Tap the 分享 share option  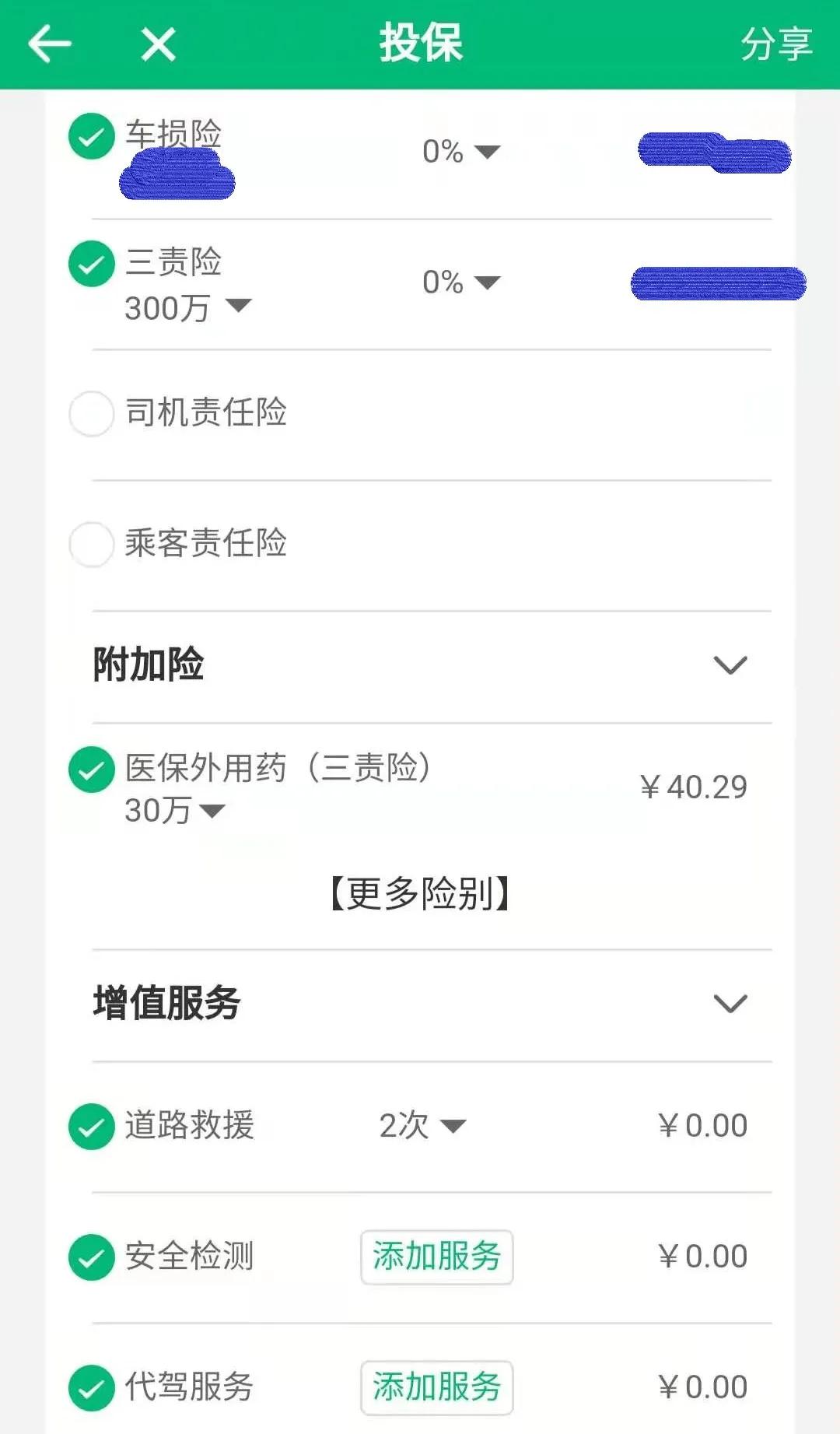click(x=775, y=44)
